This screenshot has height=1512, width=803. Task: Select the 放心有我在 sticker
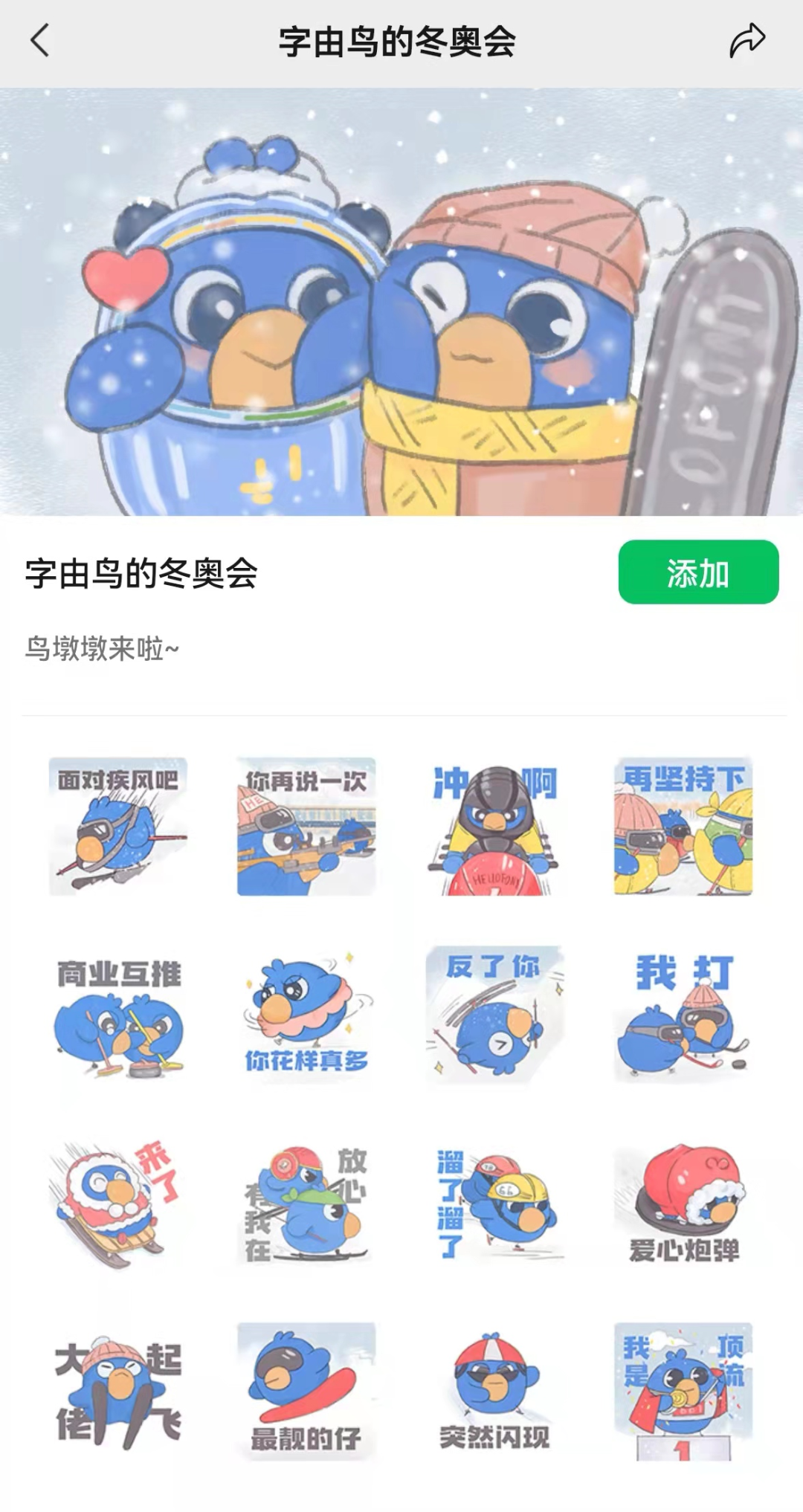306,1204
